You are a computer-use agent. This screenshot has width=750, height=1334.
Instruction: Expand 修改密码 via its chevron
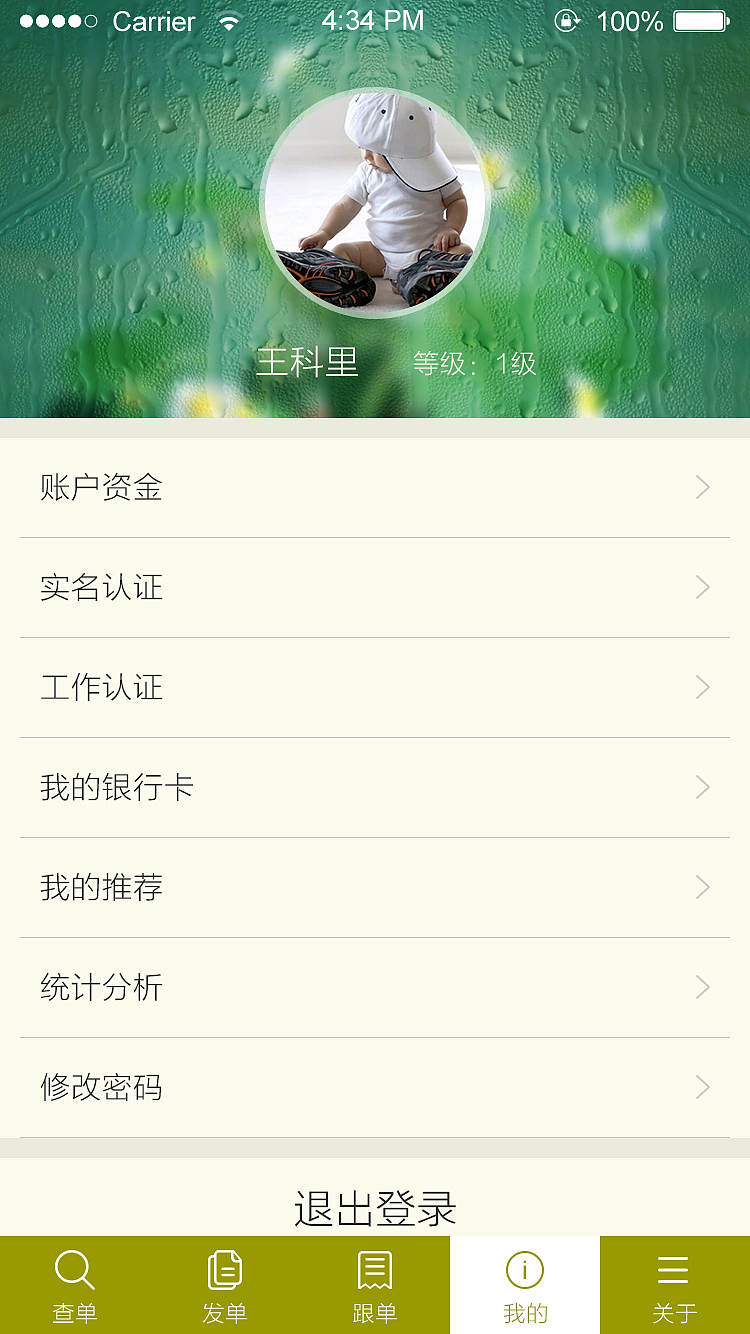pos(703,1087)
